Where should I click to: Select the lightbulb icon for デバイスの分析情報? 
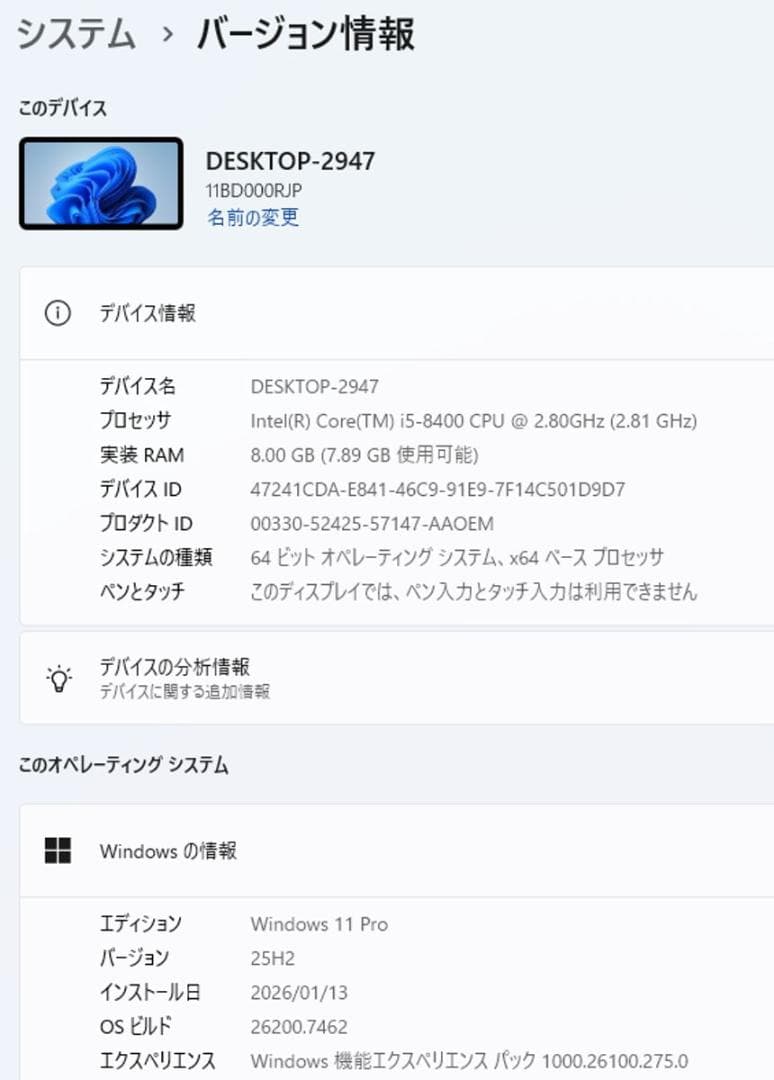click(58, 676)
